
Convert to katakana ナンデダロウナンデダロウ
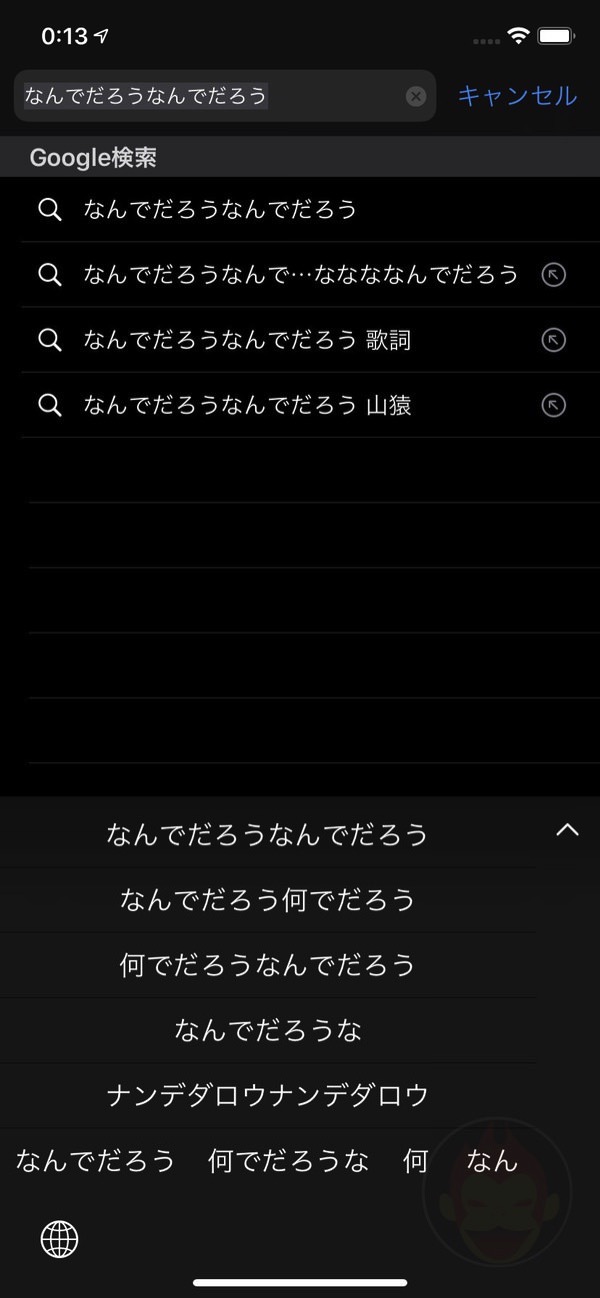pyautogui.click(x=267, y=1095)
